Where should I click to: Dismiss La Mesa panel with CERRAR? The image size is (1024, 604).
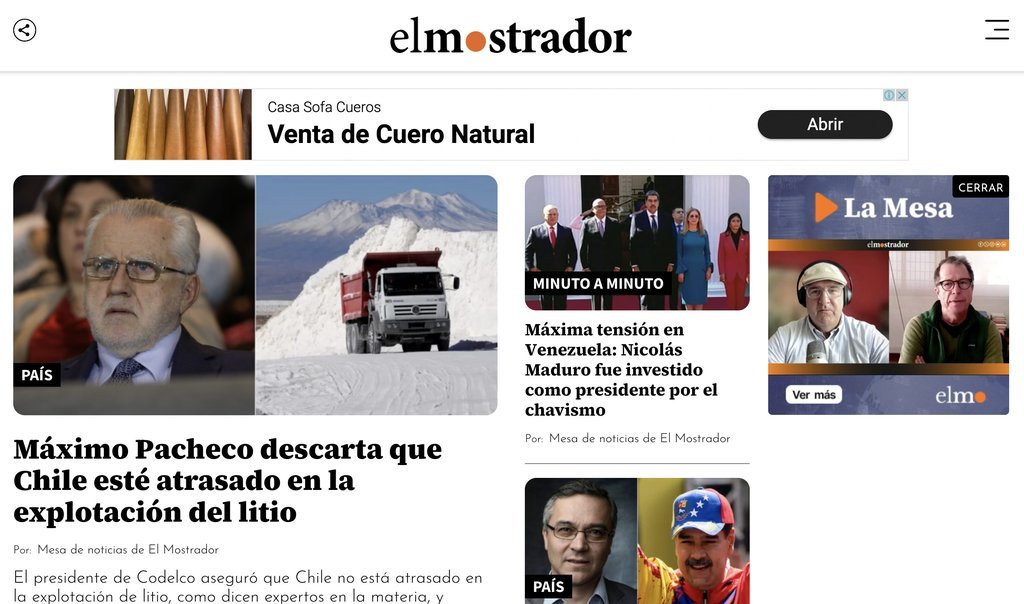pos(980,187)
